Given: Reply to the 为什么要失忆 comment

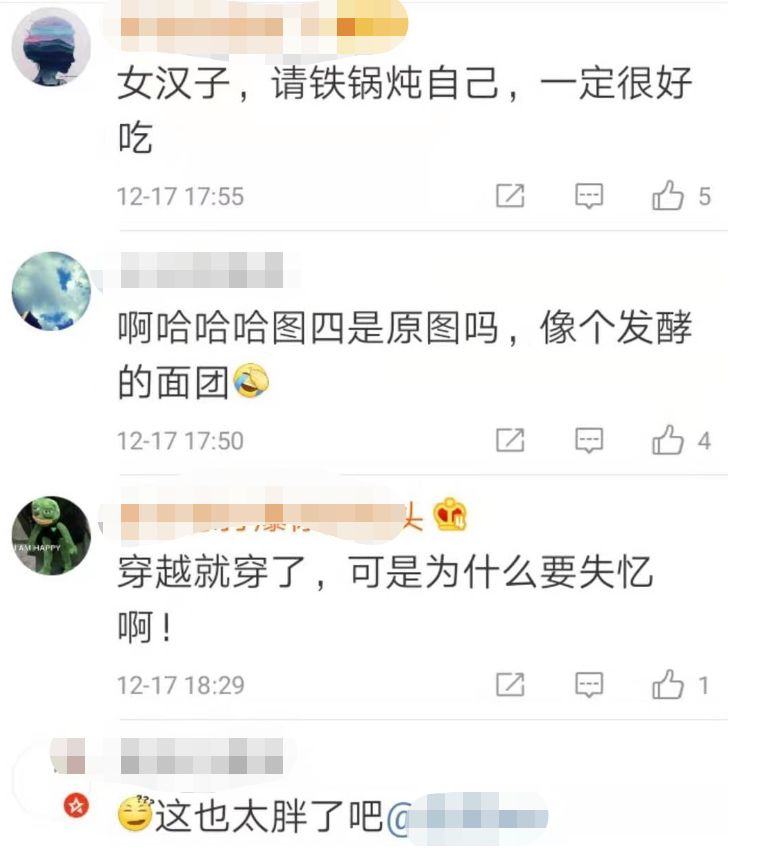Looking at the screenshot, I should pos(590,685).
